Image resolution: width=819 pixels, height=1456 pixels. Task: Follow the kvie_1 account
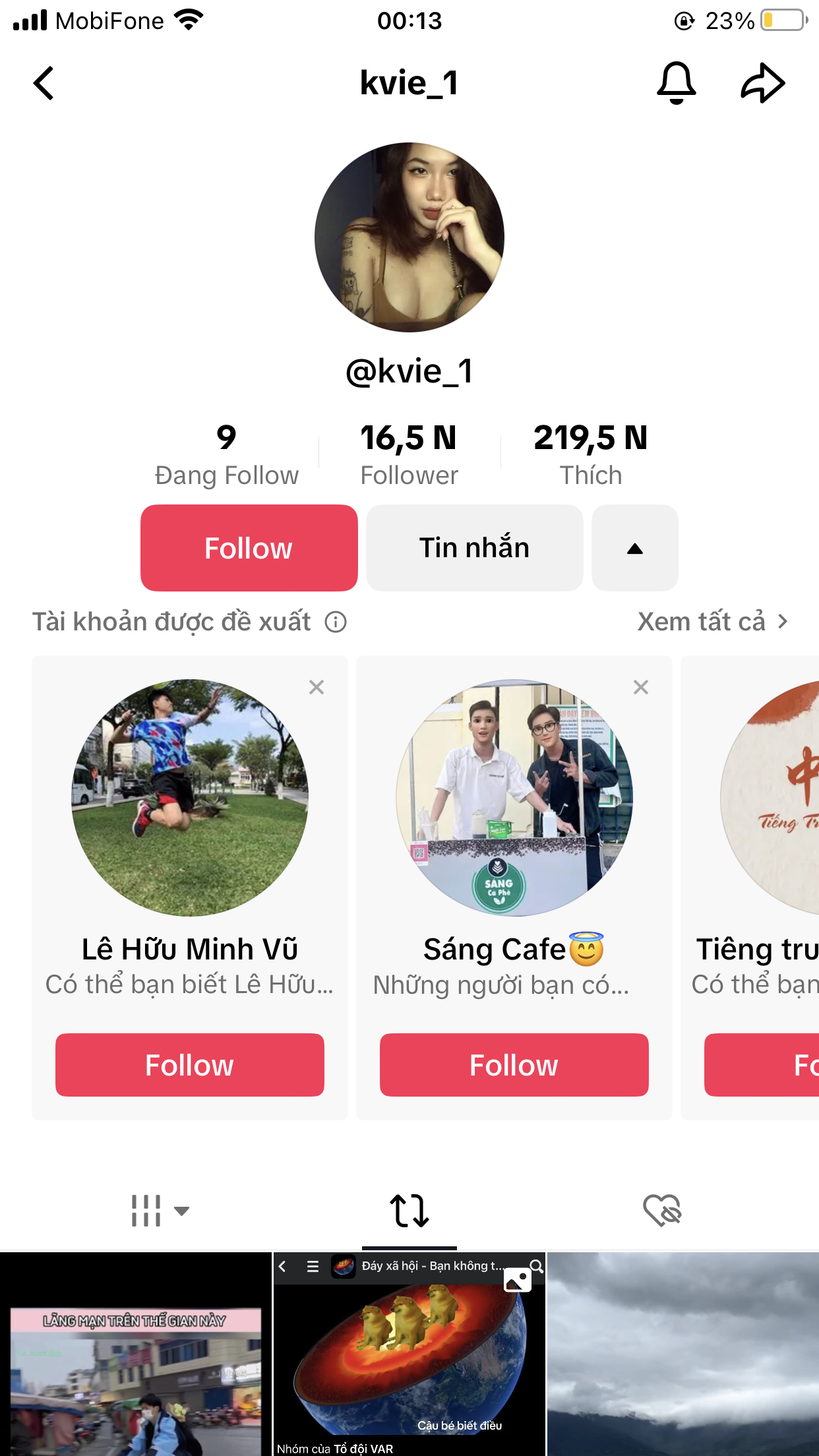coord(249,548)
